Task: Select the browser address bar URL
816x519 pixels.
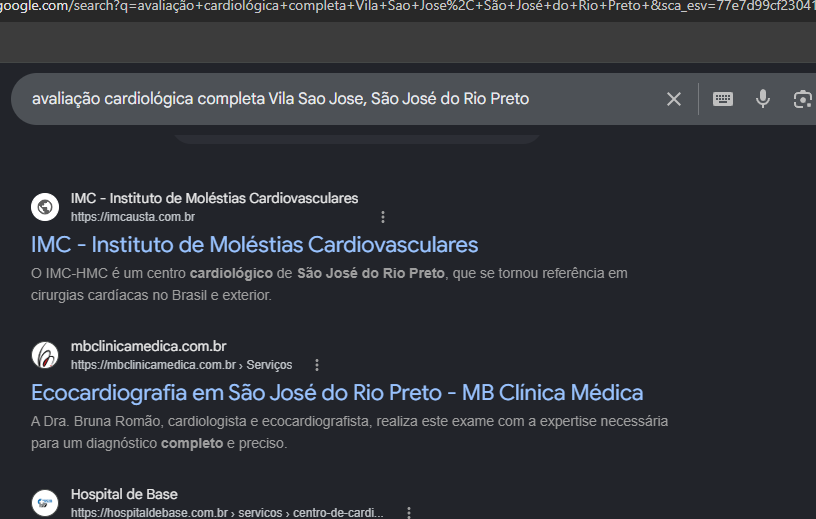Action: point(408,7)
